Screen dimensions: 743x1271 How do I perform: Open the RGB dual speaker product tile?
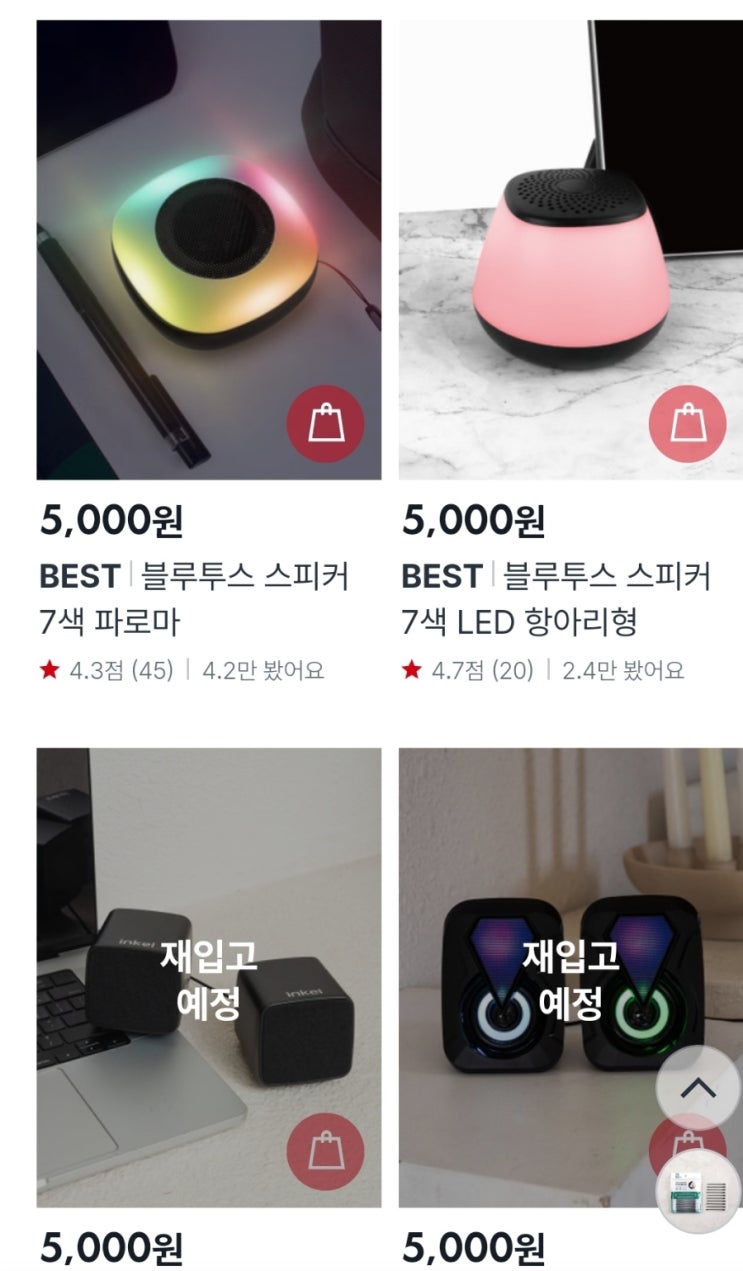[x=560, y=977]
